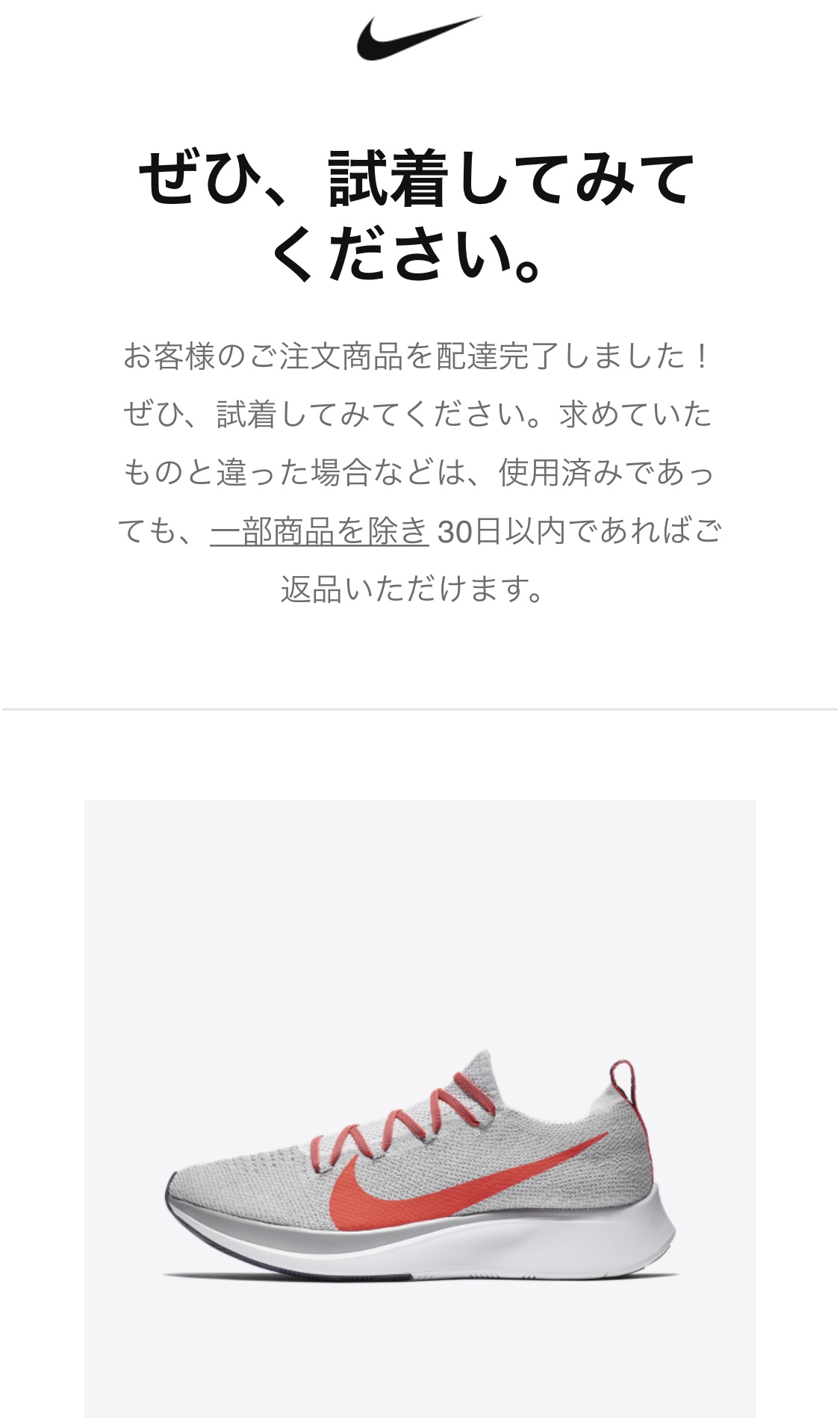Tap the Nike swoosh logo at the top
Viewport: 840px width, 1418px height.
[x=419, y=37]
